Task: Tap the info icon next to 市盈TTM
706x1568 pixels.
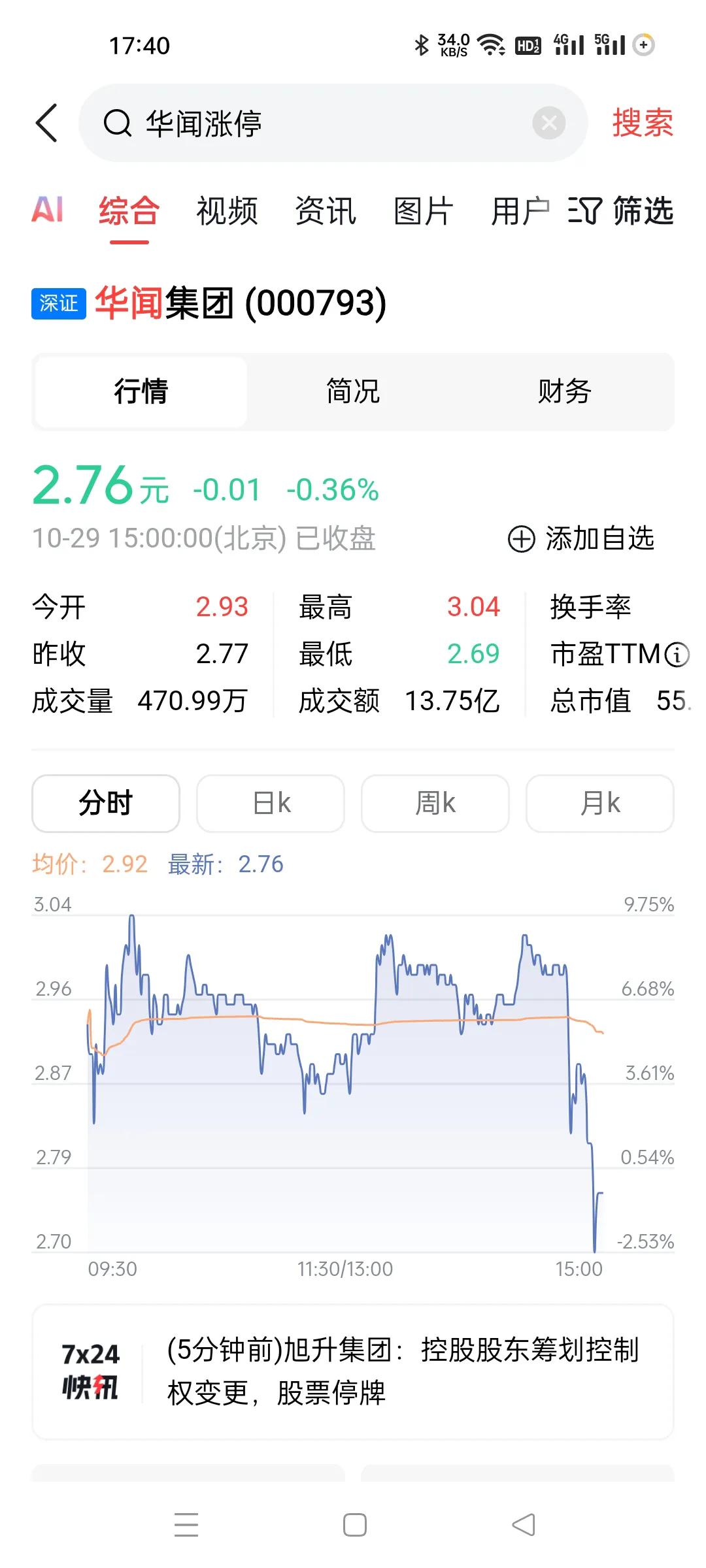Action: 677,654
